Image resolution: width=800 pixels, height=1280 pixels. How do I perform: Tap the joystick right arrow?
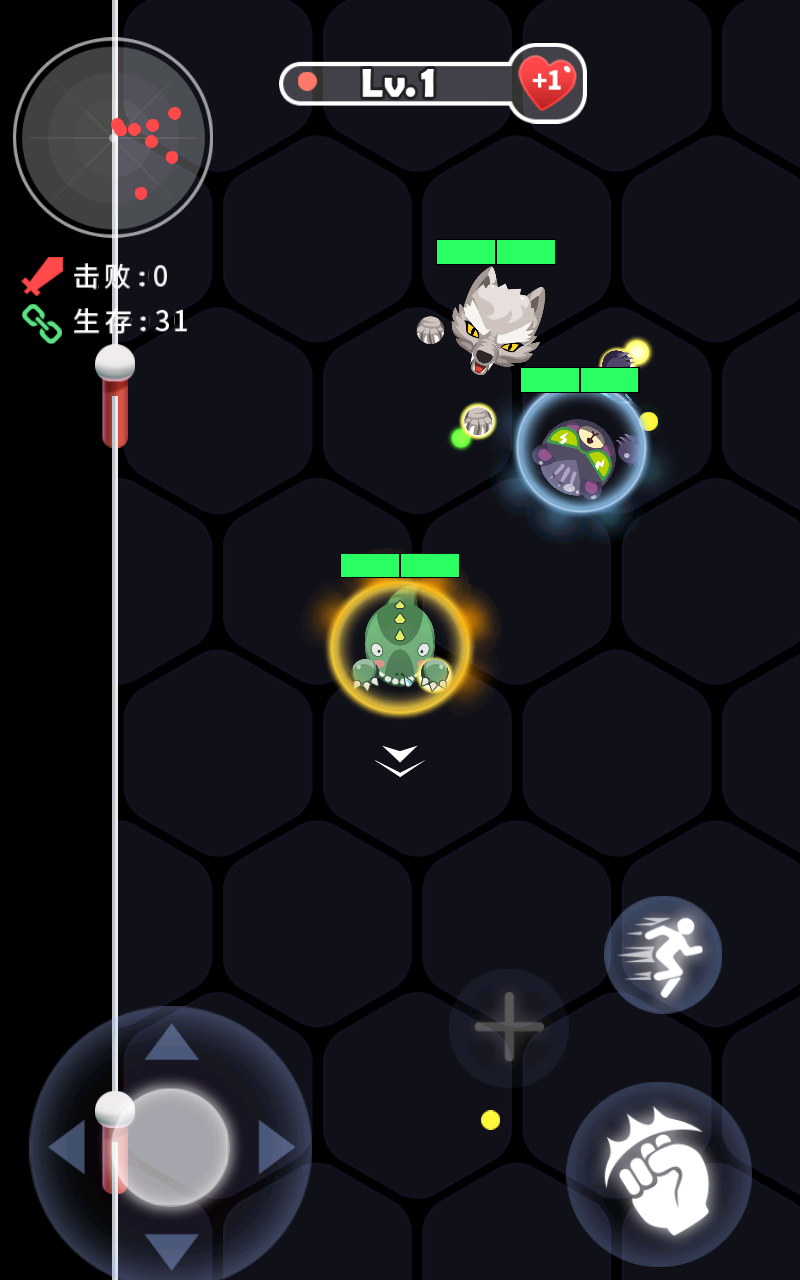[x=277, y=1147]
